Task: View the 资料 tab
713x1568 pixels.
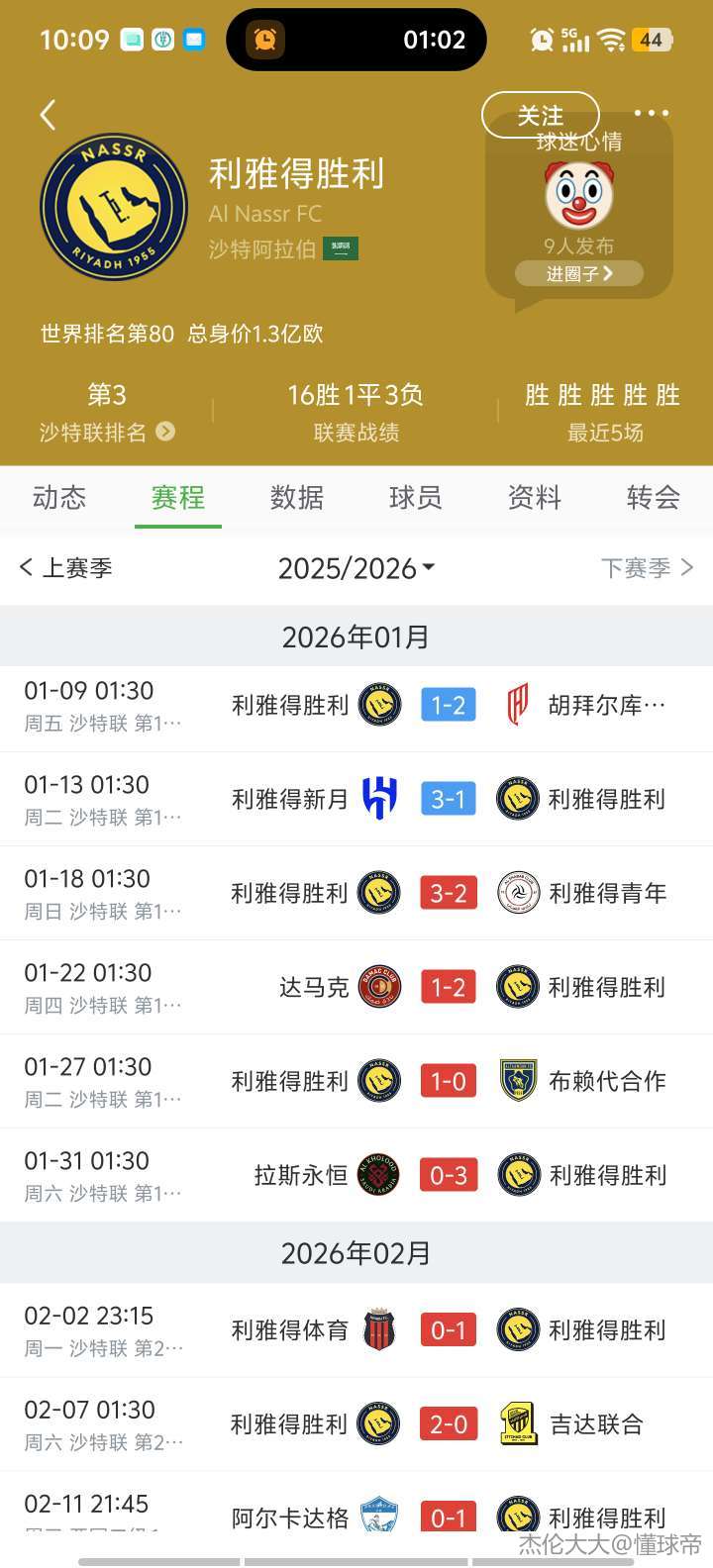Action: pos(535,497)
